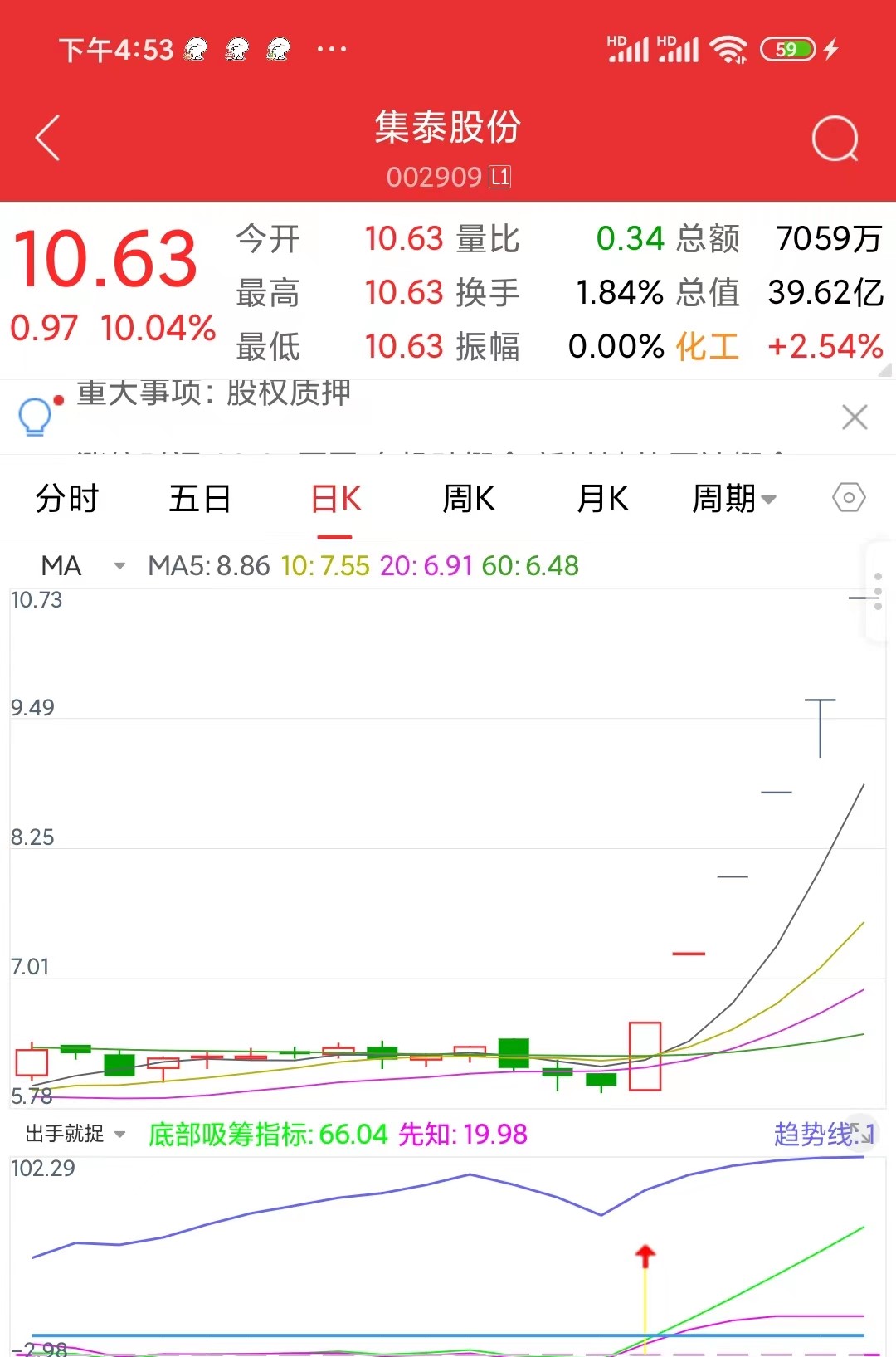Tap the Wi-Fi icon in the status bar
Screen dimensions: 896x1357
coord(728,50)
